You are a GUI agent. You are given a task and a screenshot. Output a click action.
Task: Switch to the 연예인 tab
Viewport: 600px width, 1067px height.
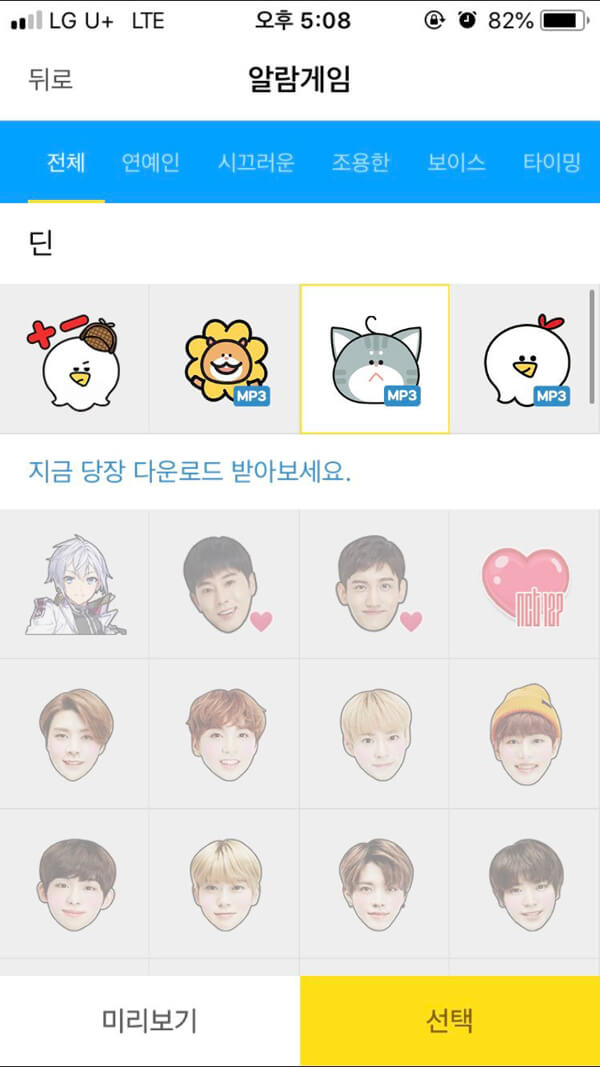point(151,162)
